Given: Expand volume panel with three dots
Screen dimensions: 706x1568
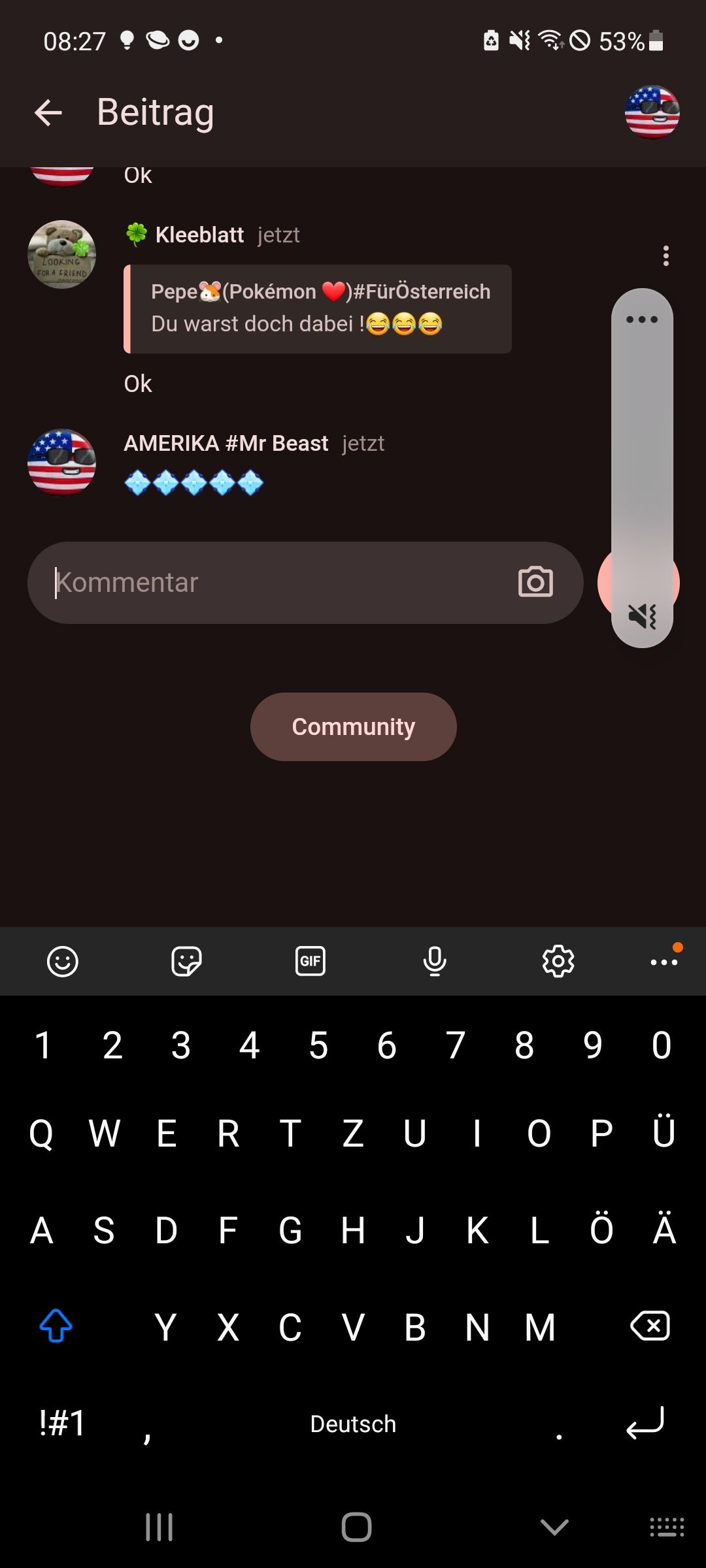Looking at the screenshot, I should point(641,319).
